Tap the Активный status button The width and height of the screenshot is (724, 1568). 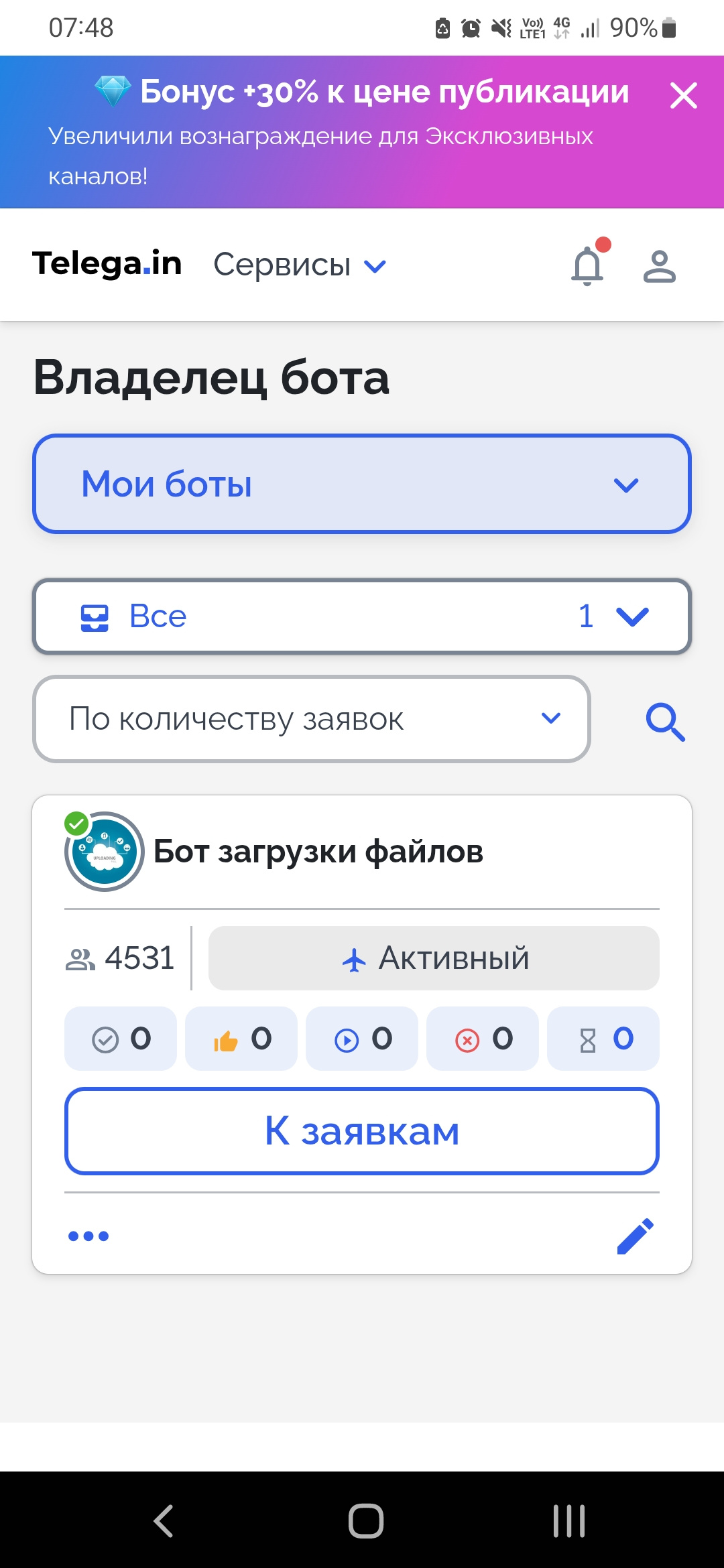tap(434, 958)
